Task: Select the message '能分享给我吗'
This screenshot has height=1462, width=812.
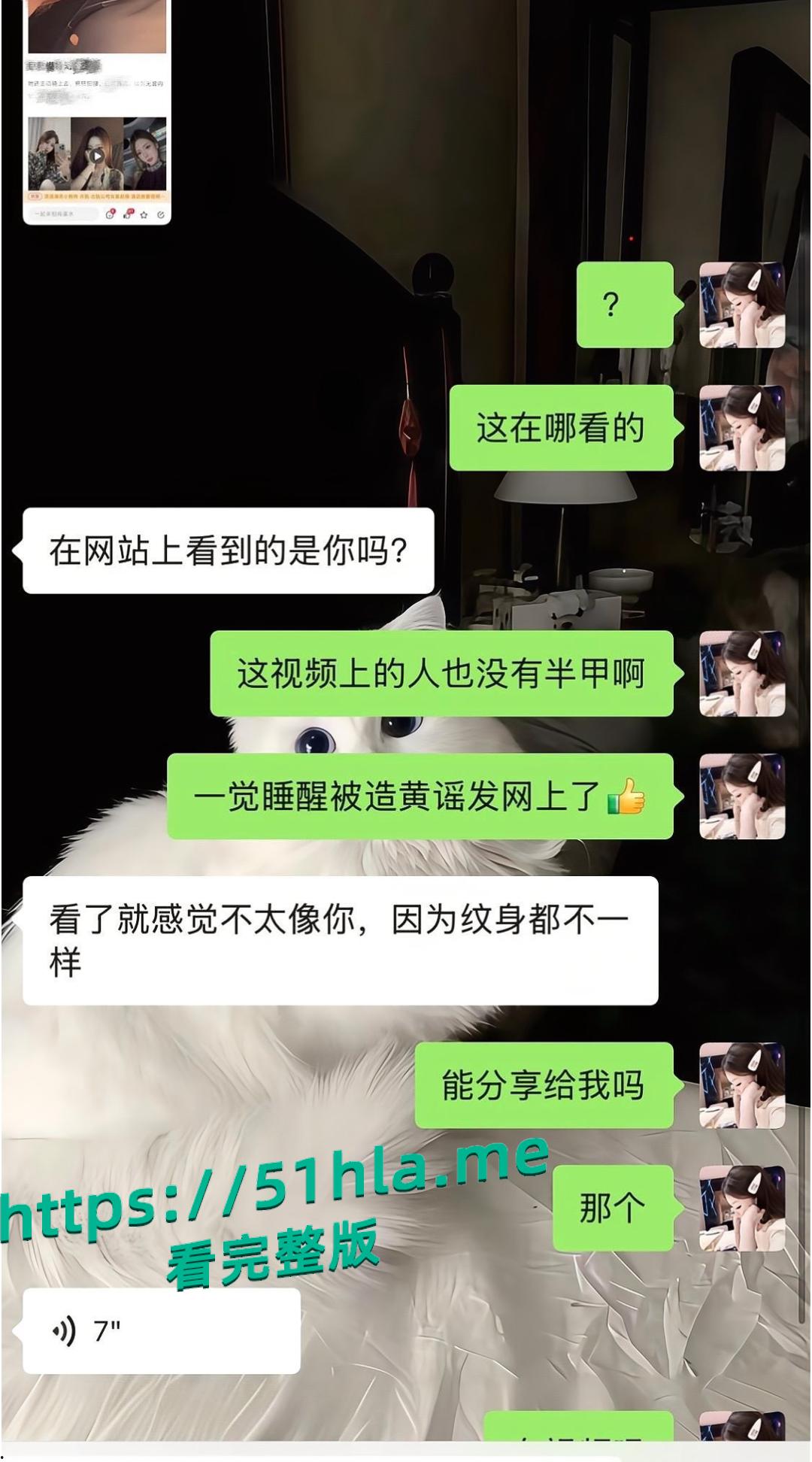Action: pyautogui.click(x=544, y=1086)
